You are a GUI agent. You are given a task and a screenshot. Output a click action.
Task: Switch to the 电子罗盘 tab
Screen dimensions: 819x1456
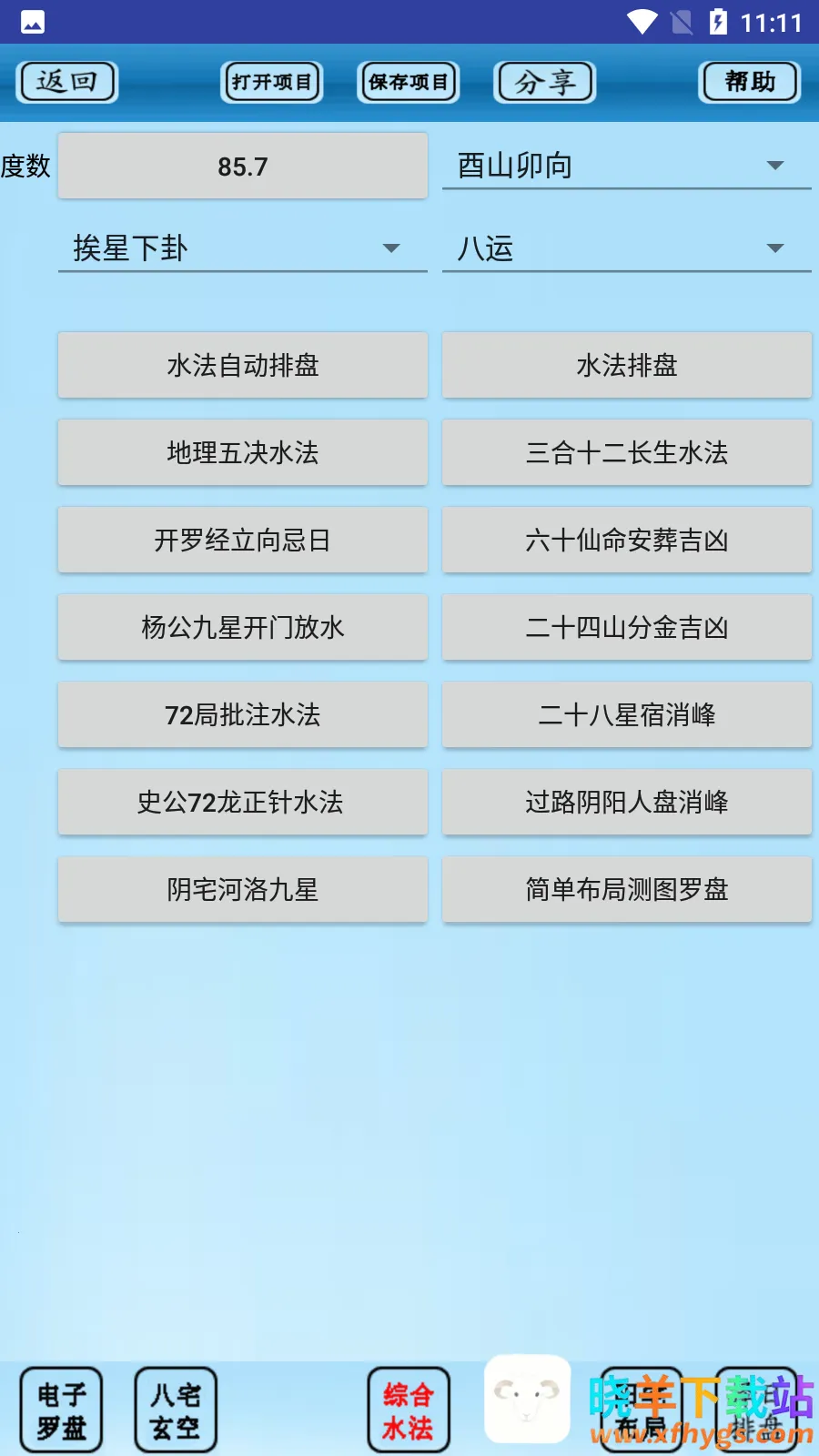[x=62, y=1410]
